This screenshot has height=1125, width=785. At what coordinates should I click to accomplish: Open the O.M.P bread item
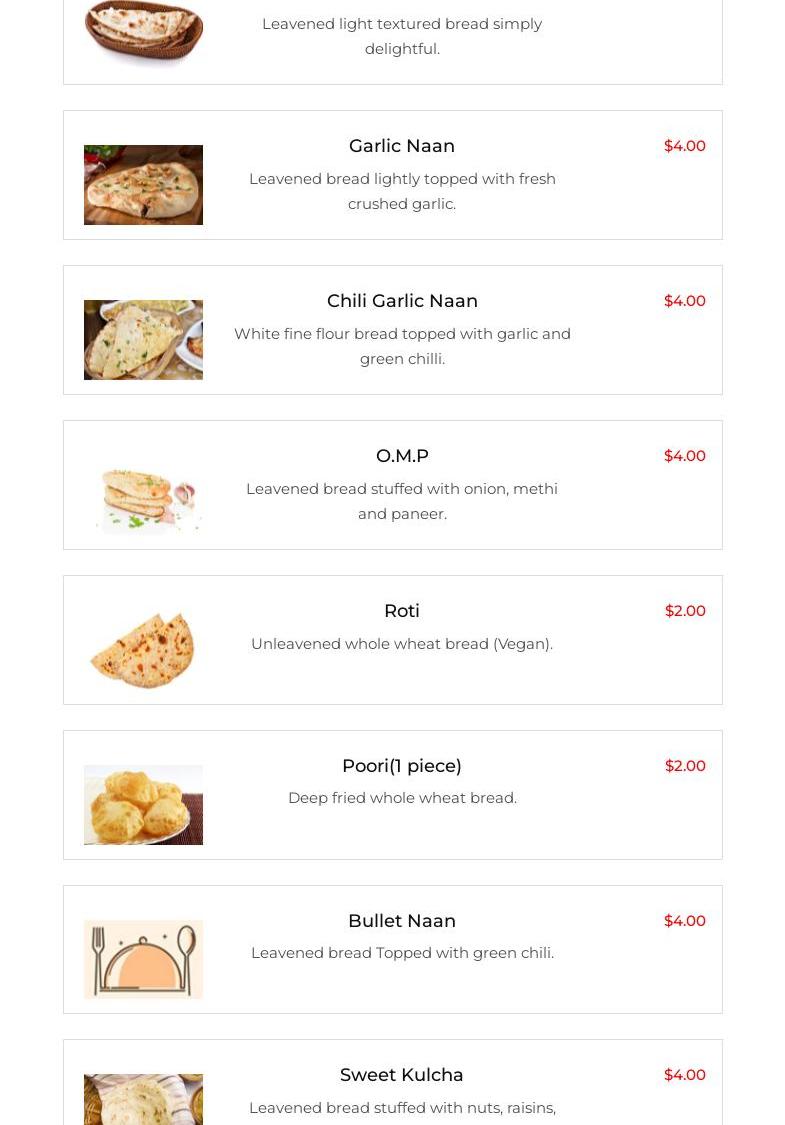401,456
